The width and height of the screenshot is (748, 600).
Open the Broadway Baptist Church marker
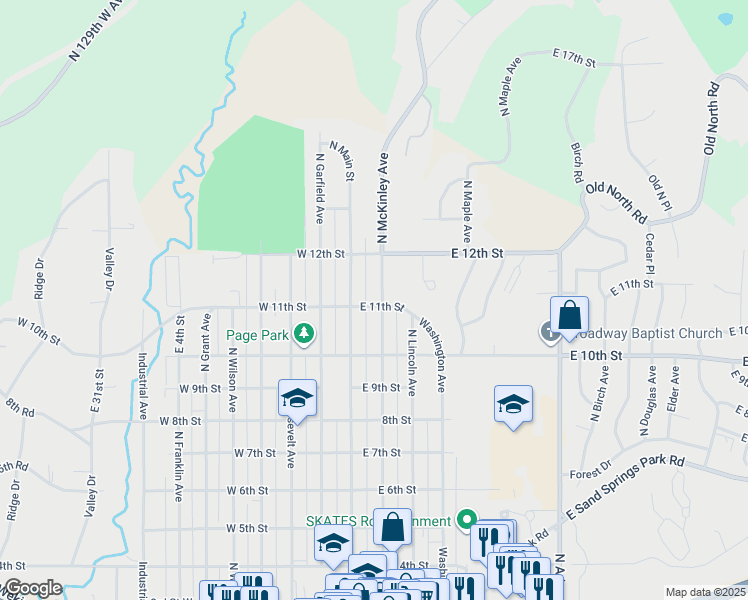pos(548,332)
